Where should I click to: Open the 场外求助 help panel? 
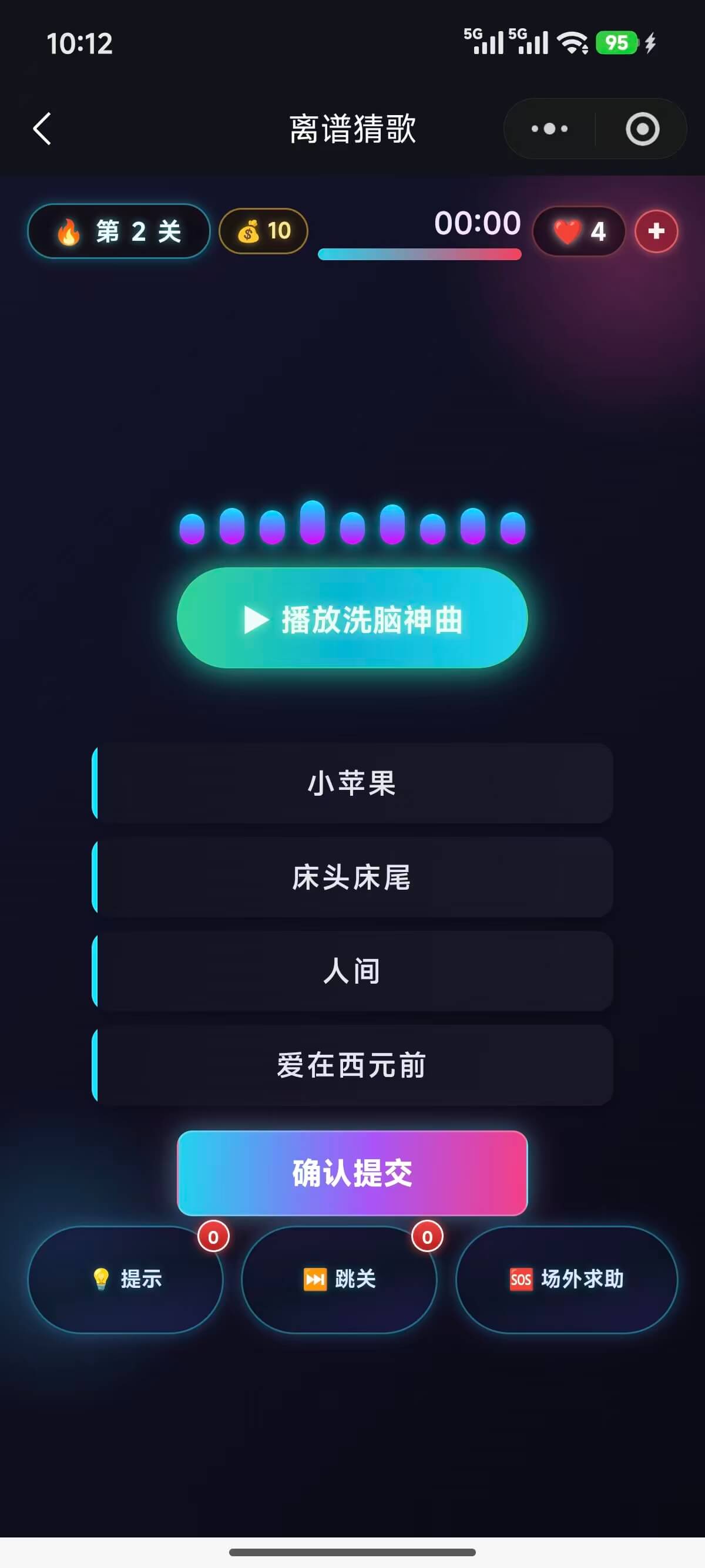pos(567,1280)
